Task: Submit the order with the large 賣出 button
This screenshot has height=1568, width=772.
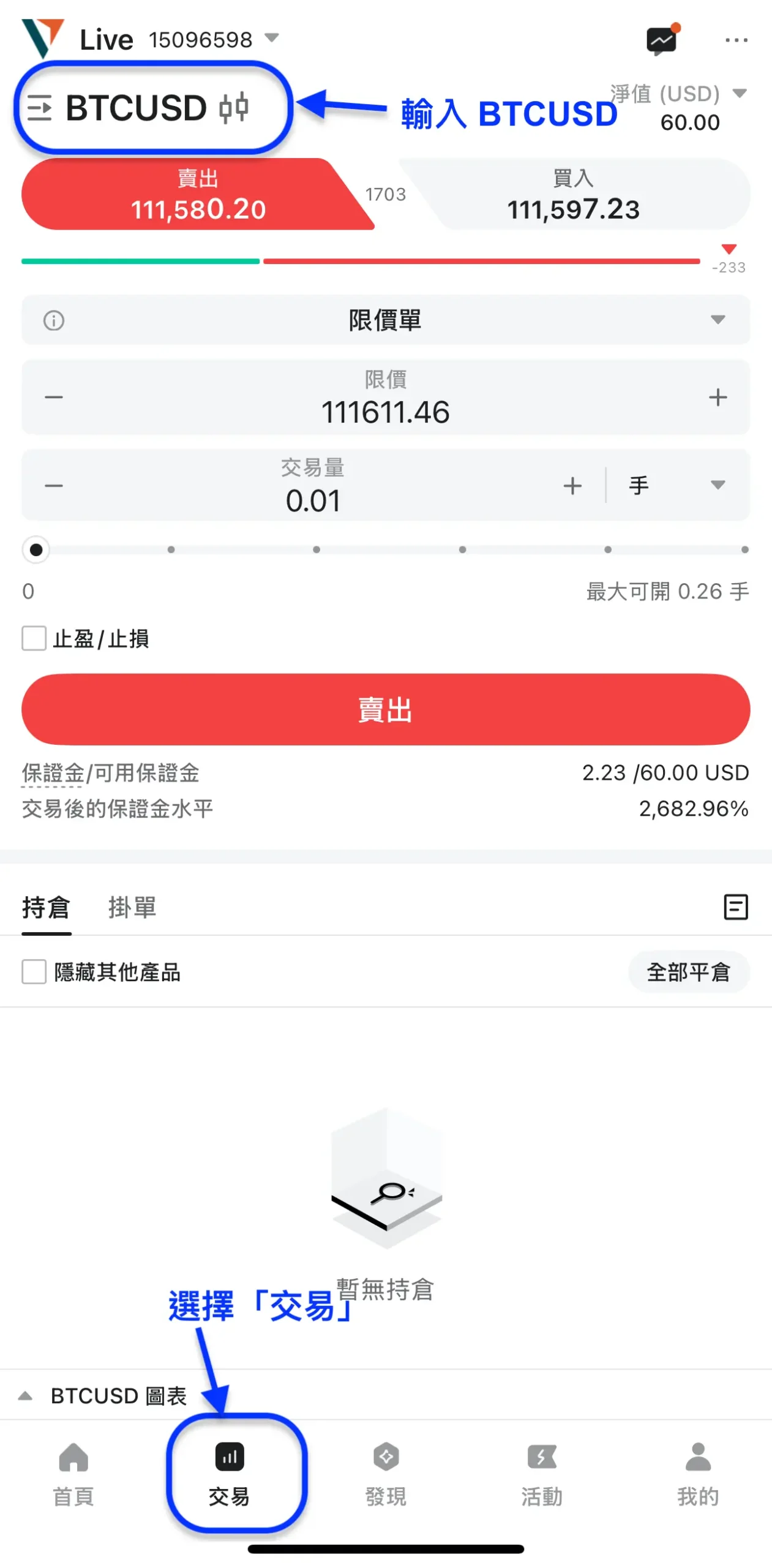Action: click(386, 709)
